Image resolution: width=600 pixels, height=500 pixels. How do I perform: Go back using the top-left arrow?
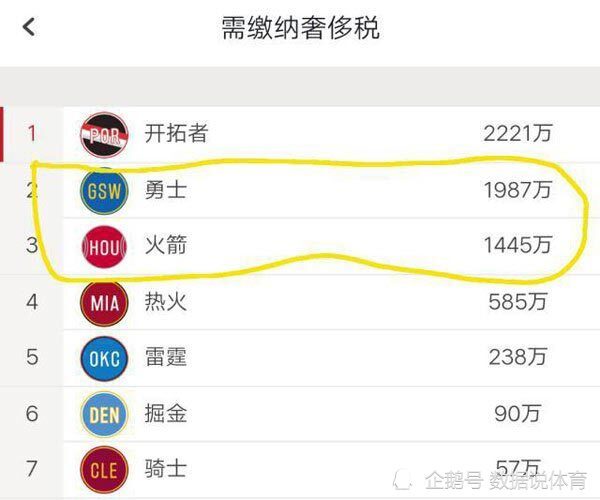29,28
